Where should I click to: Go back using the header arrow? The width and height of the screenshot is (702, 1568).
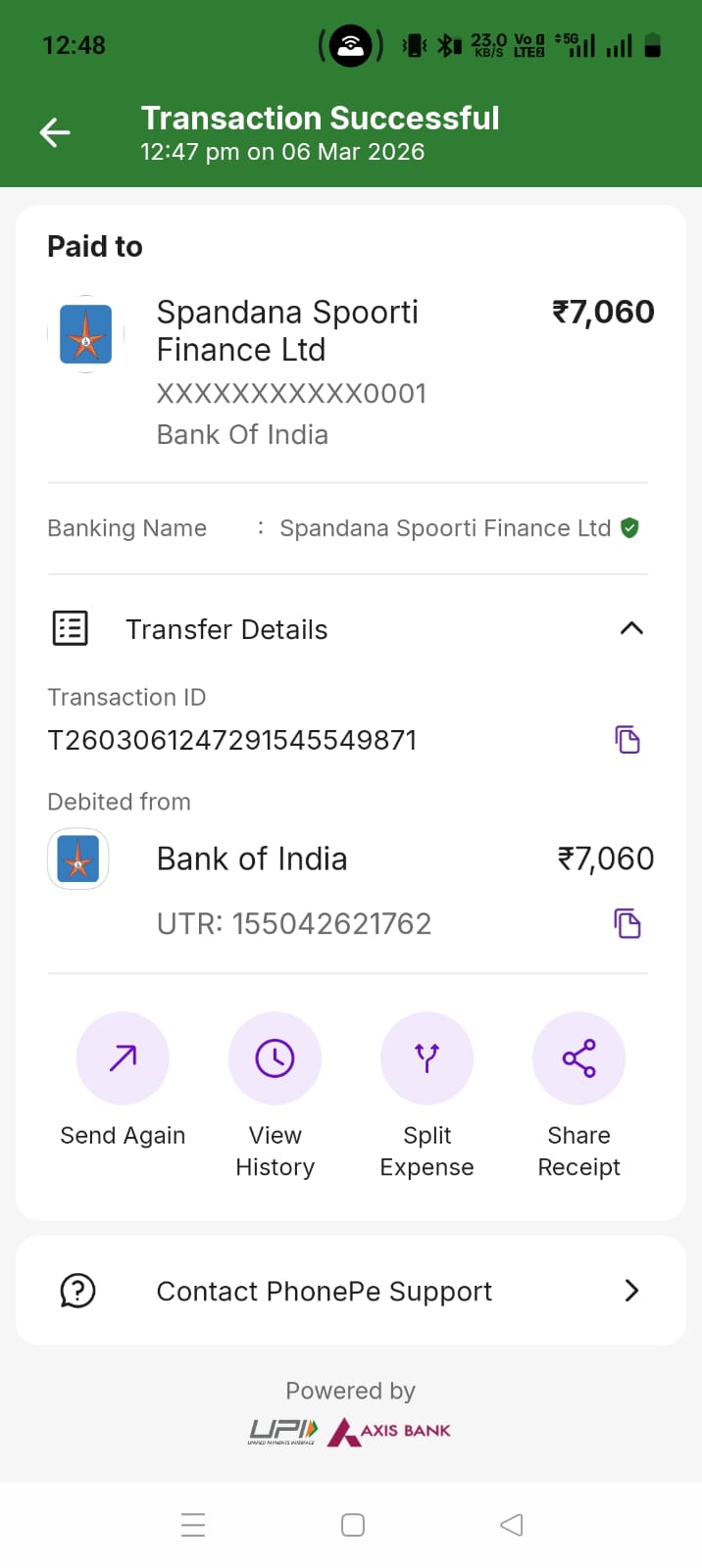point(55,132)
